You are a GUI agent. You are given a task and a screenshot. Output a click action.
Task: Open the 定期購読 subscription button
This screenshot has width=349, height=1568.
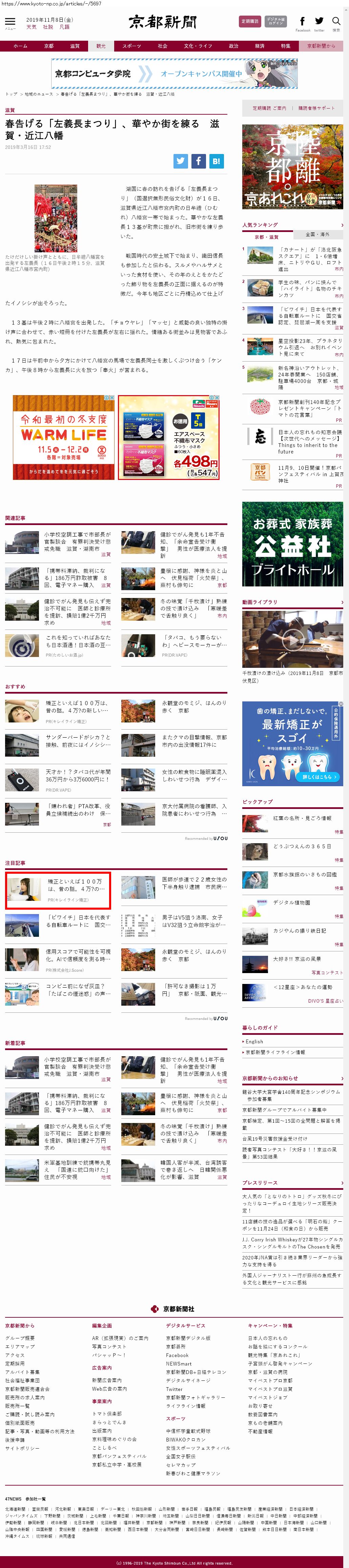249,21
